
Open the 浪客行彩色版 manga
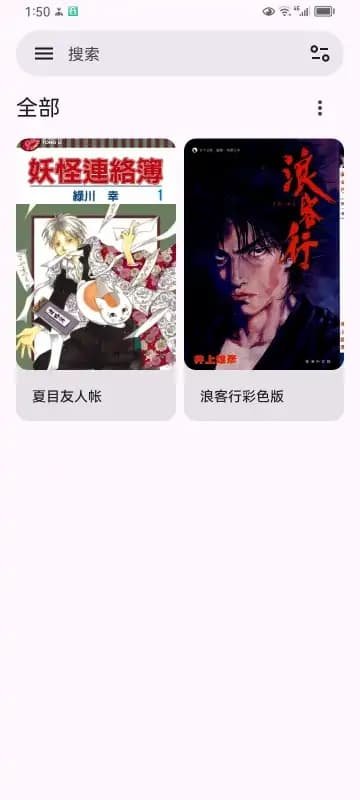click(x=264, y=279)
